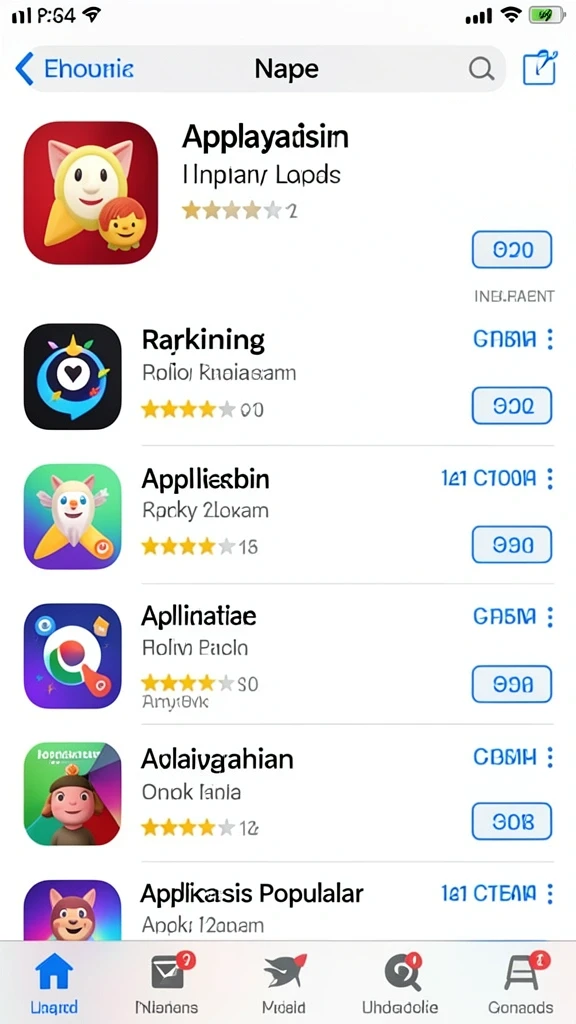Switch to the Gonaods tab
The image size is (576, 1024).
click(x=520, y=982)
